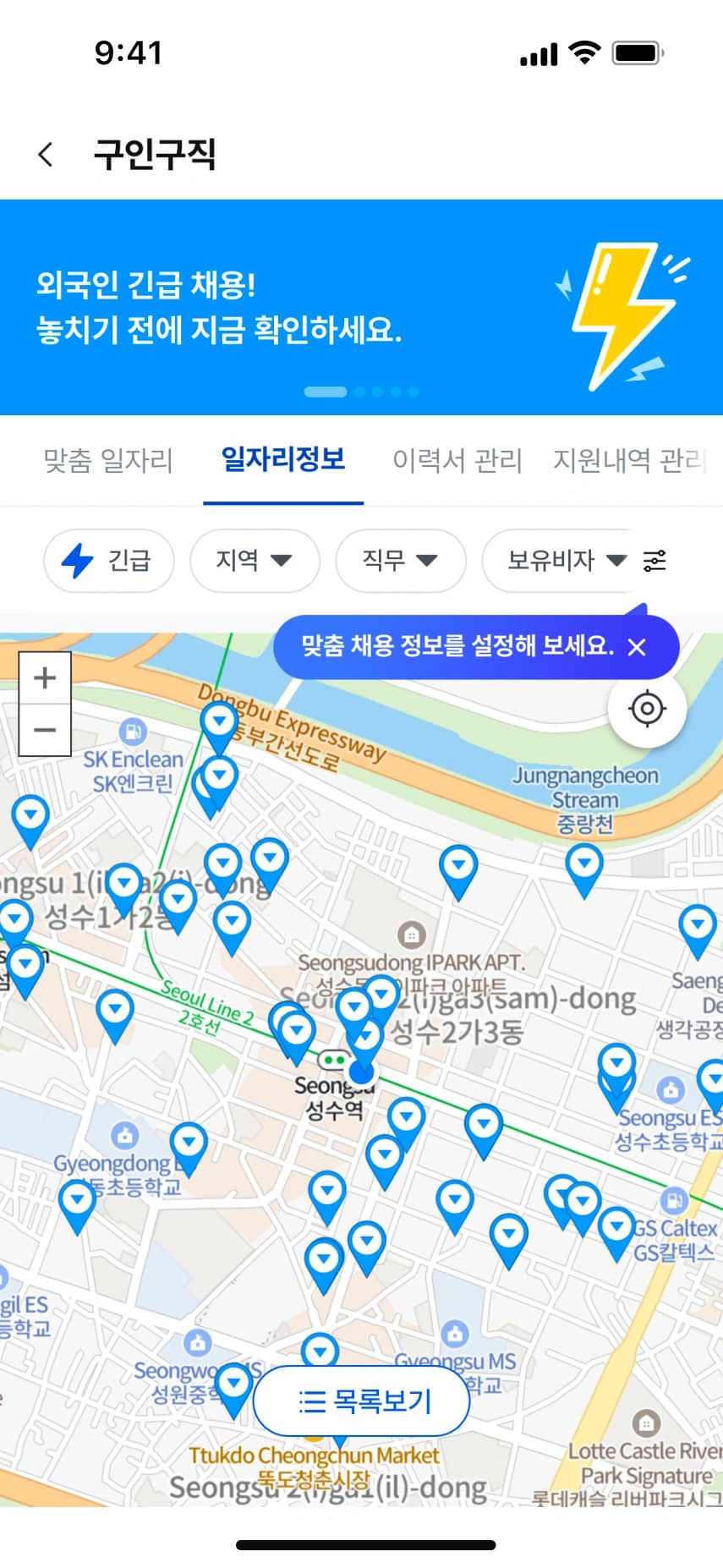Expand the 지역 region dropdown

(x=255, y=560)
